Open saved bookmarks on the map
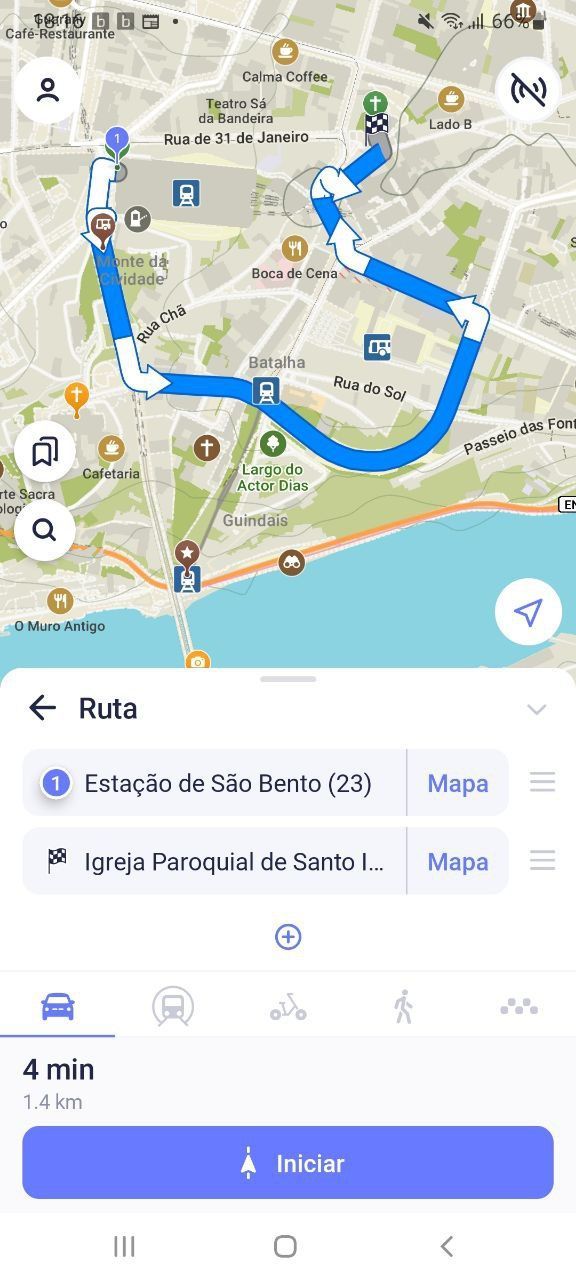This screenshot has height=1280, width=576. click(44, 452)
